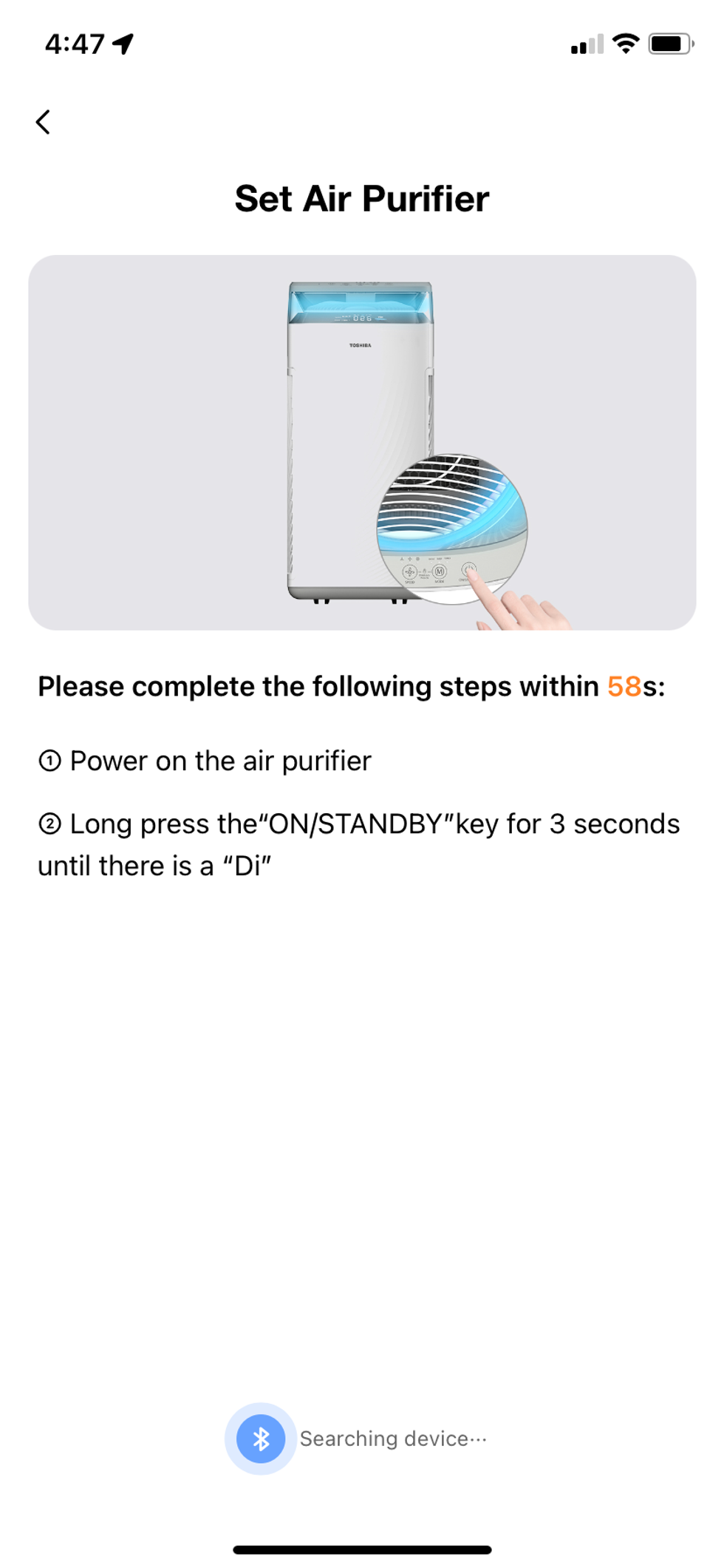Tap the magnified control panel circle
This screenshot has height=1568, width=724.
[x=454, y=529]
